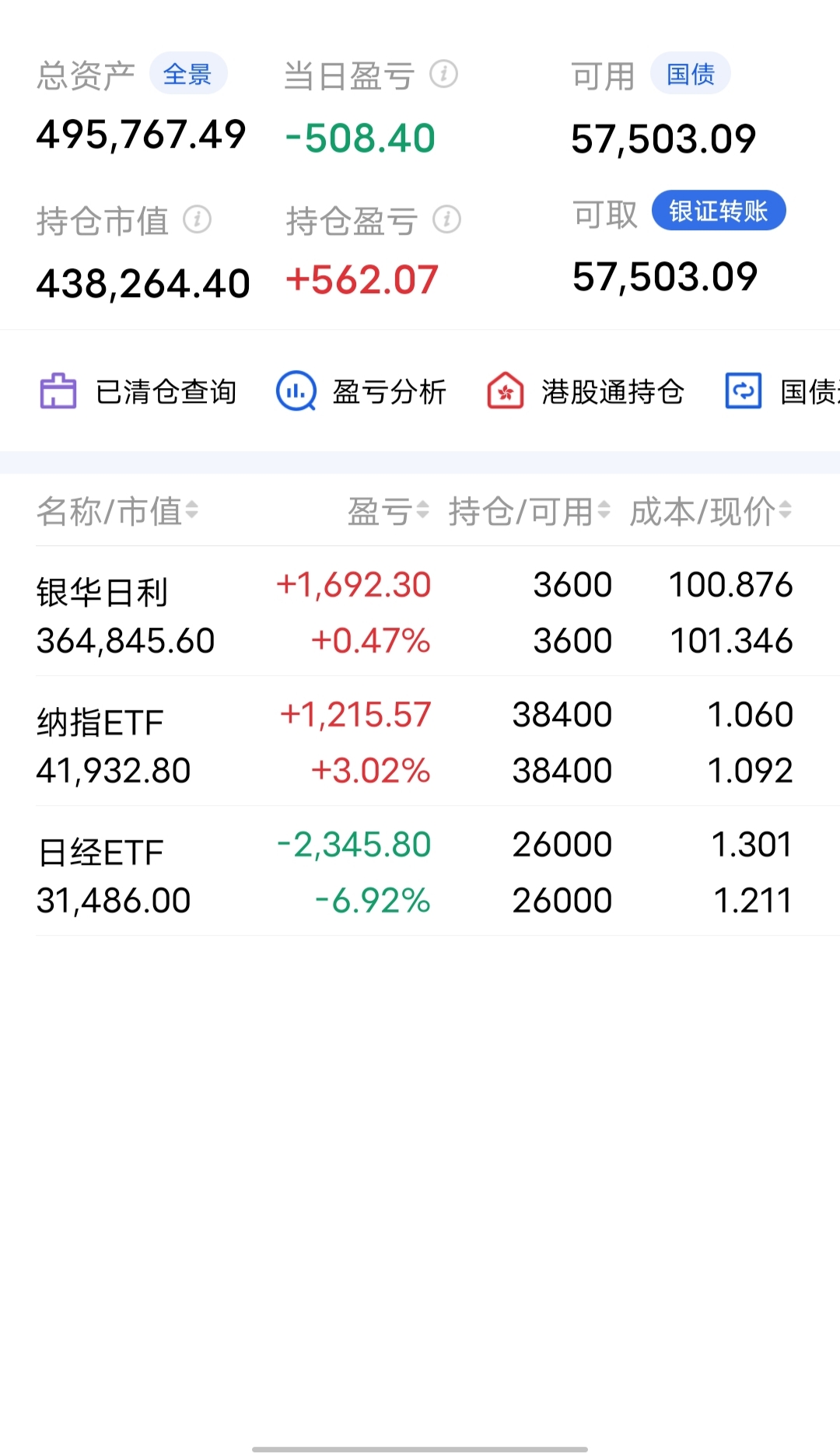Open the 日经ETF holding row
This screenshot has width=840, height=1453.
(x=420, y=871)
